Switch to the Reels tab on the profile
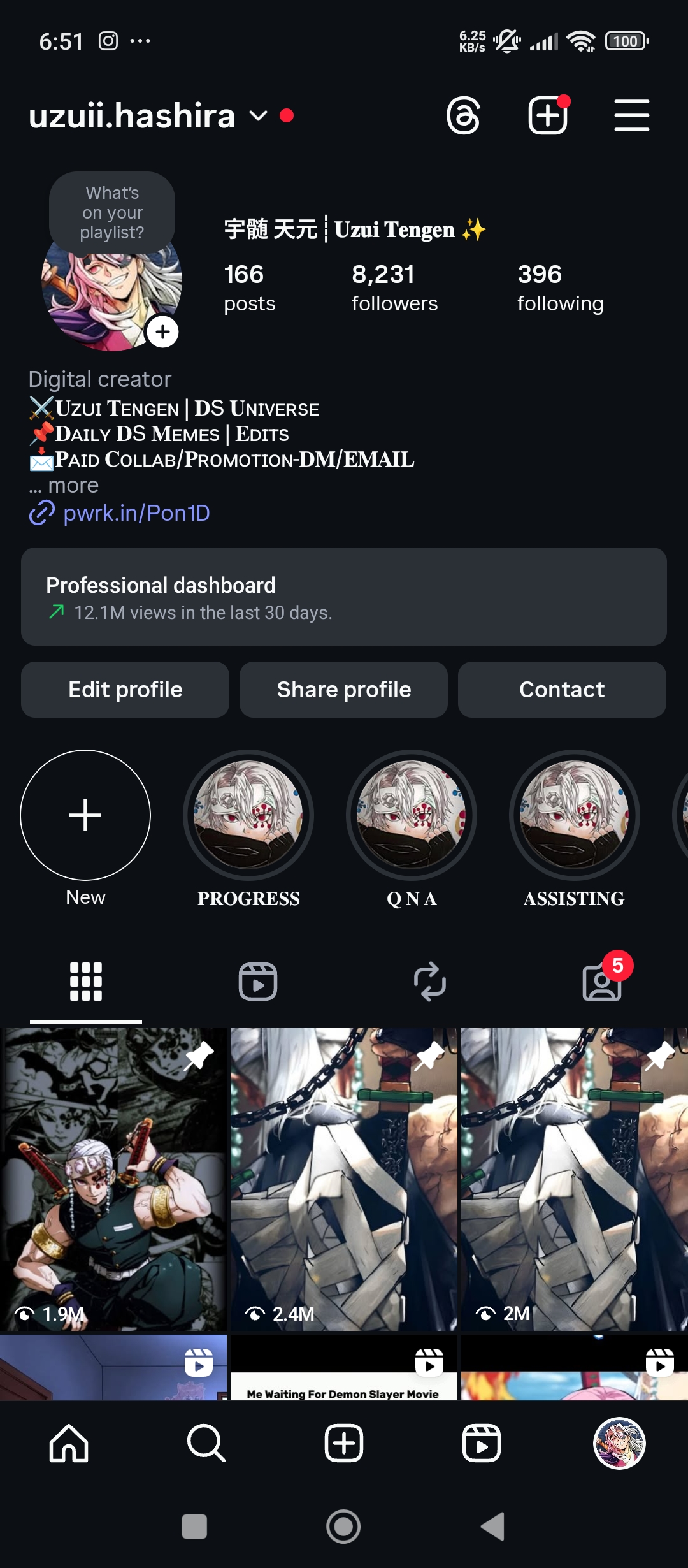688x1568 pixels. point(258,982)
